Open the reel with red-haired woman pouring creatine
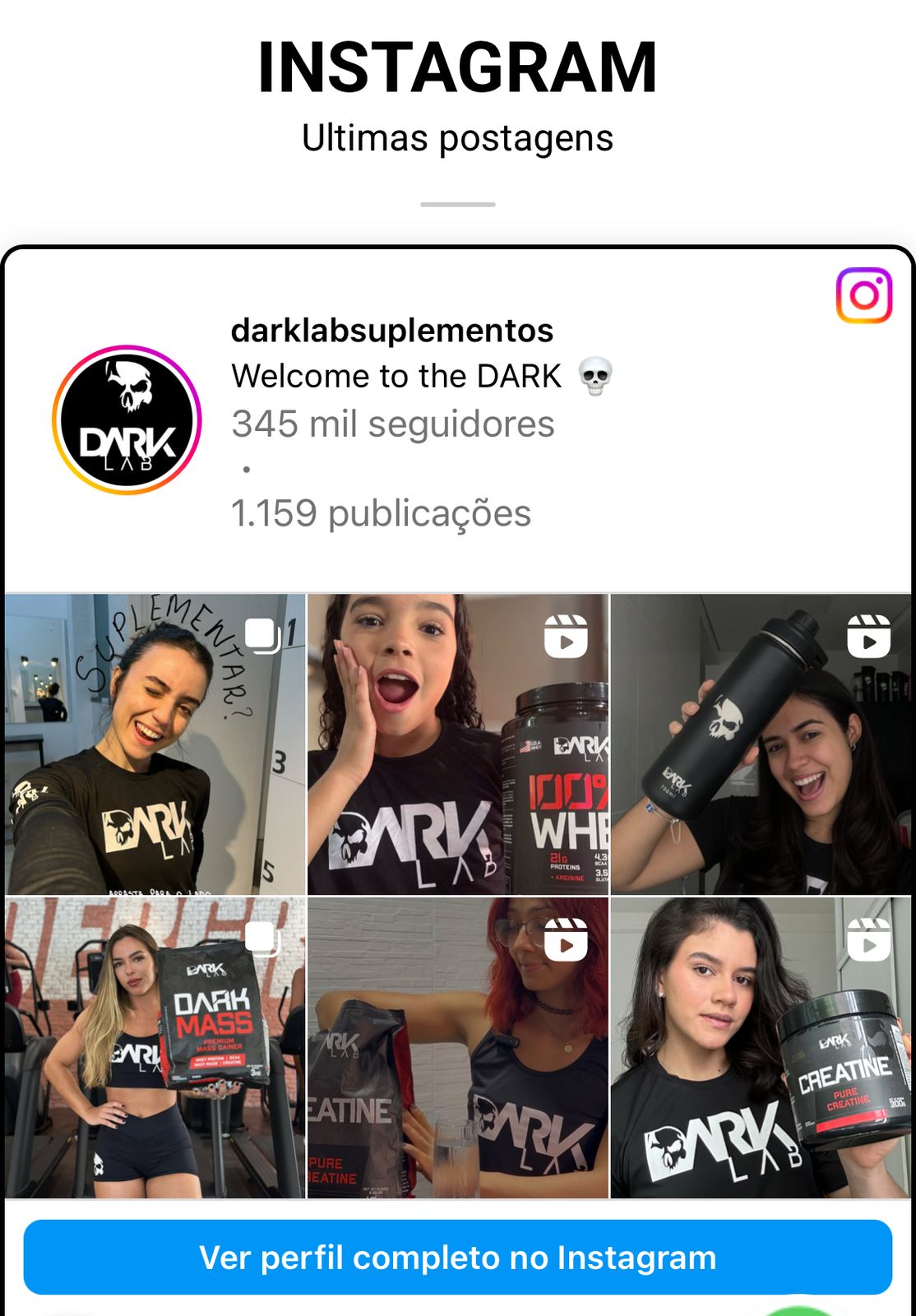The height and width of the screenshot is (1316, 916). coord(458,1047)
